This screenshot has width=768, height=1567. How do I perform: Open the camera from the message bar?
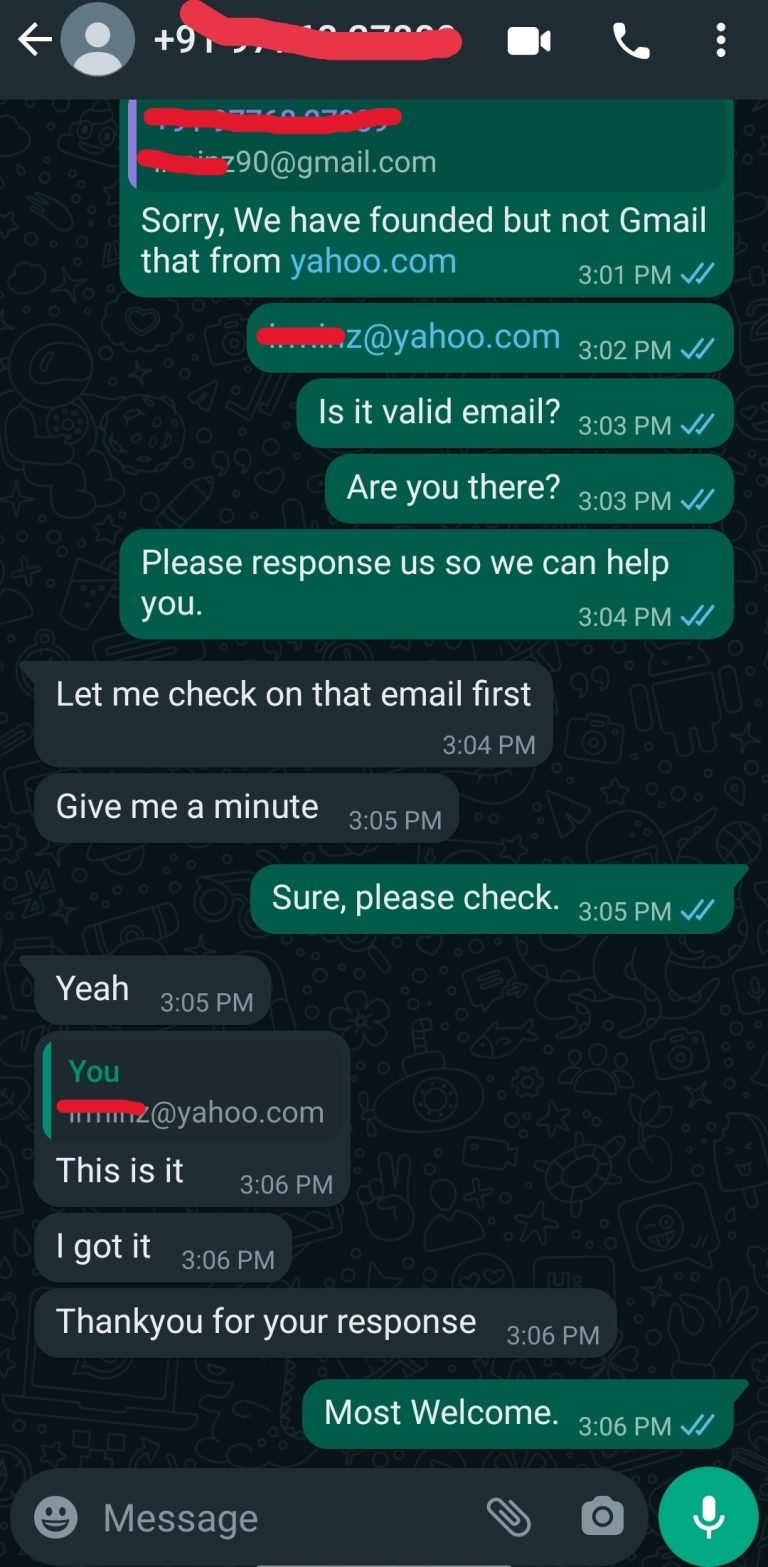click(602, 1517)
